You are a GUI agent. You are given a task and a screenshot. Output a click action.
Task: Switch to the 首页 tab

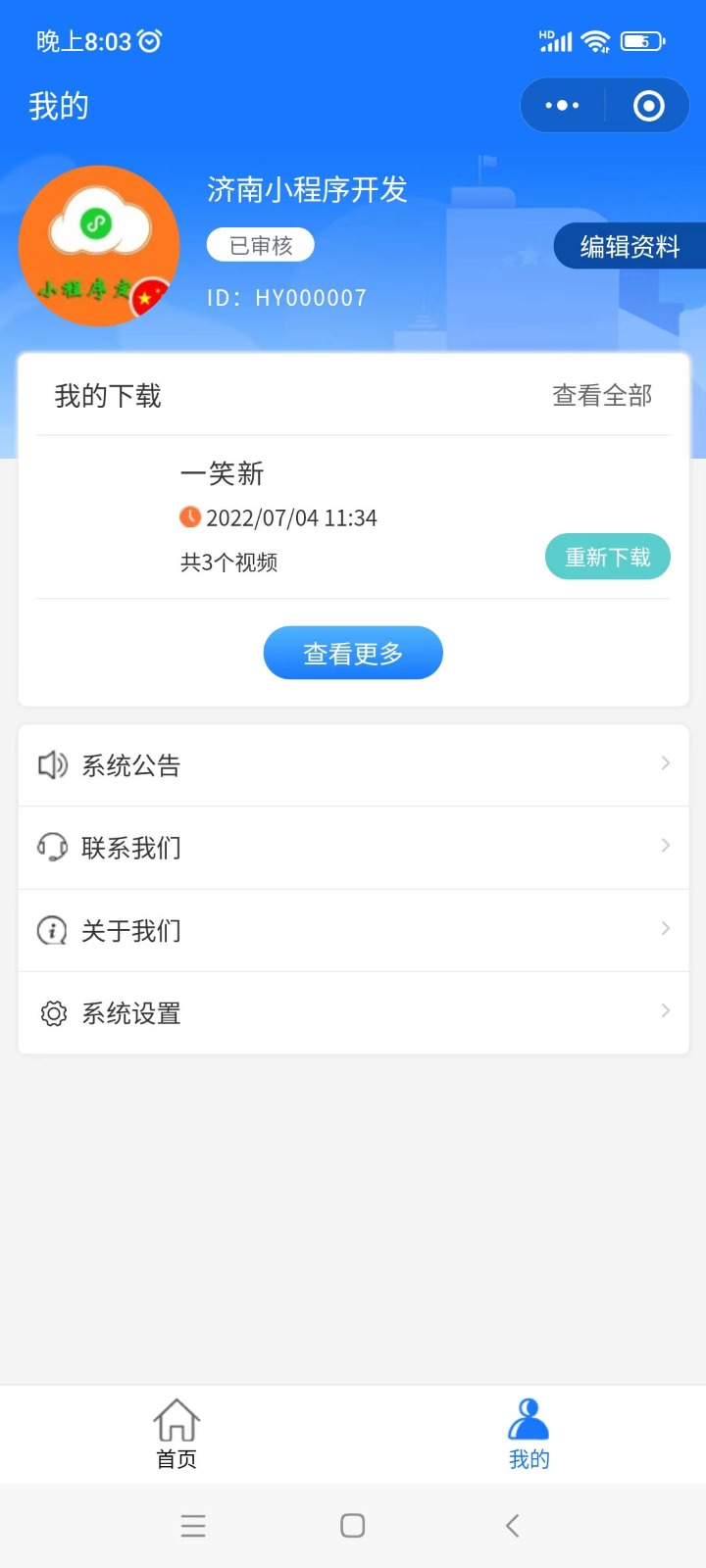point(176,1434)
